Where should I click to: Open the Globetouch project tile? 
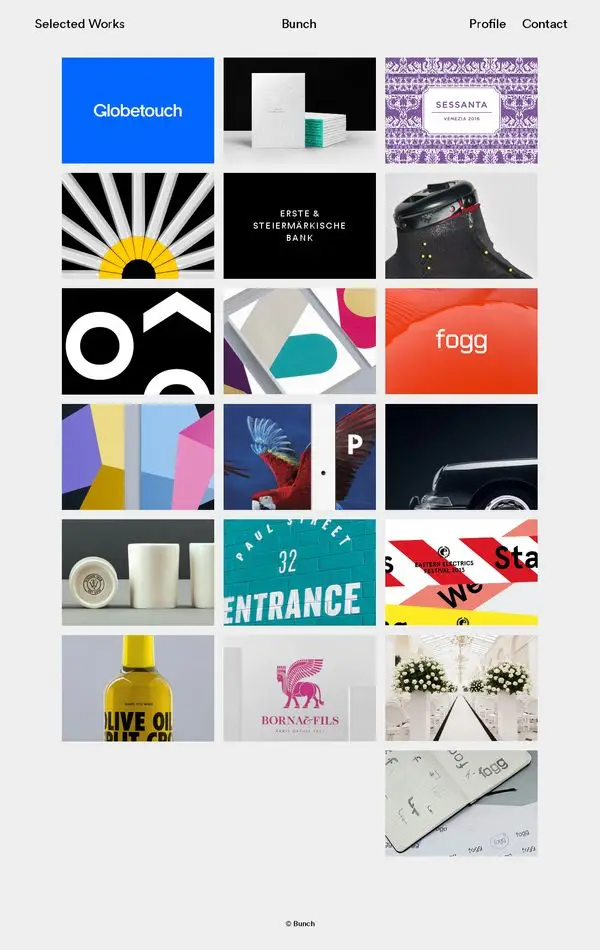click(138, 110)
